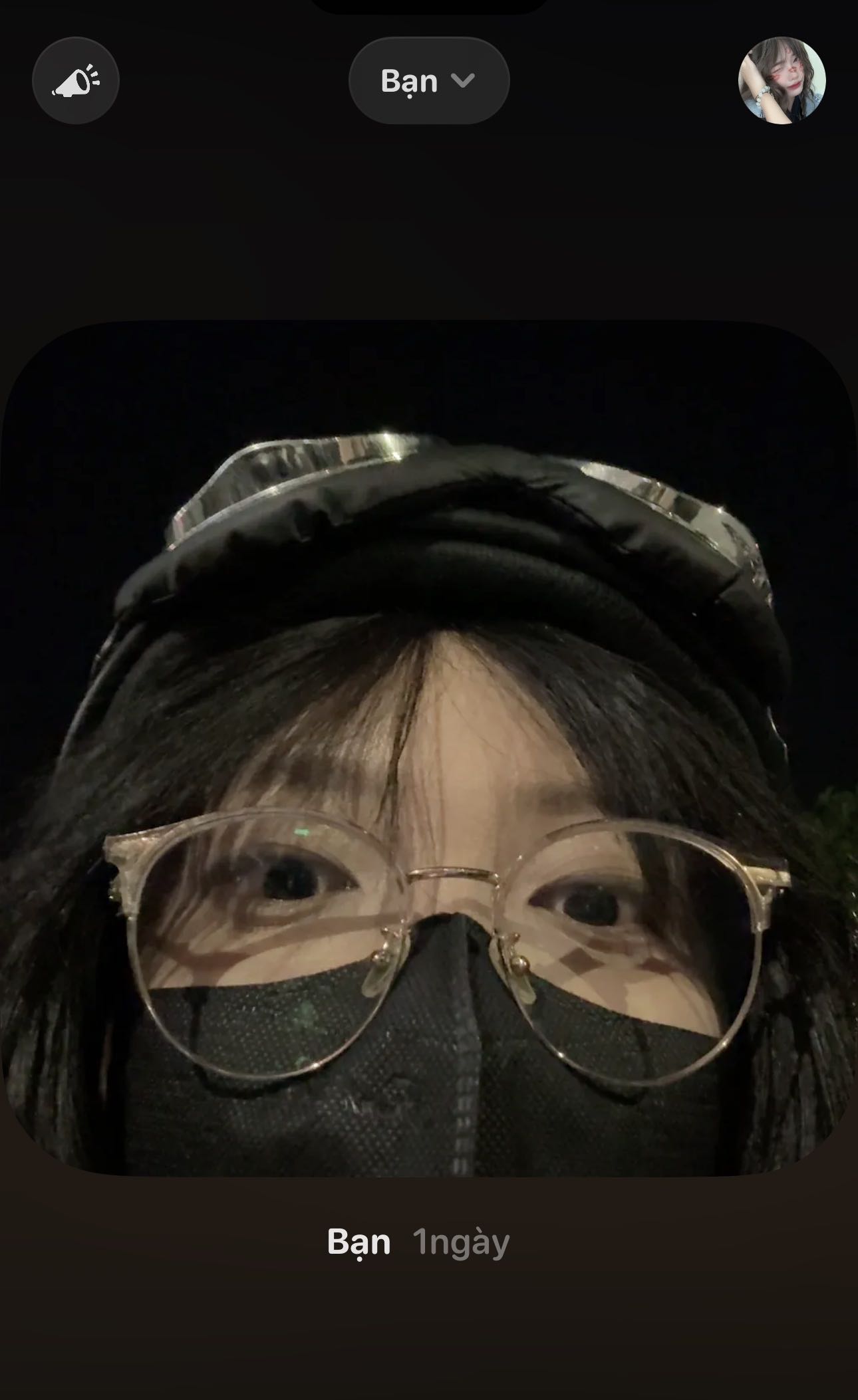Viewport: 858px width, 1400px height.
Task: Open the selfie photo posted one day ago
Action: point(429,748)
